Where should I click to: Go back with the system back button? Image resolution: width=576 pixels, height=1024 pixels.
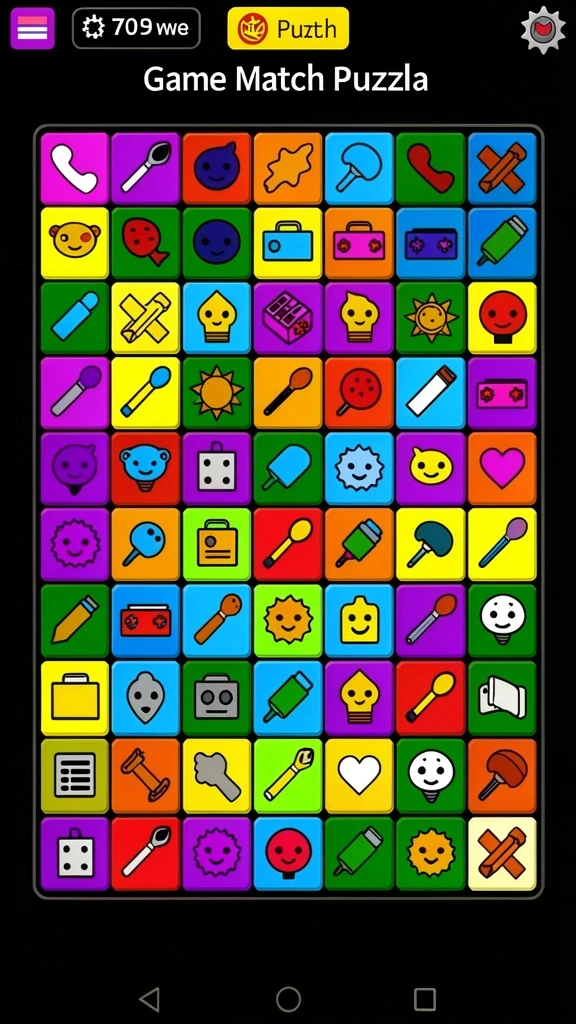click(150, 999)
